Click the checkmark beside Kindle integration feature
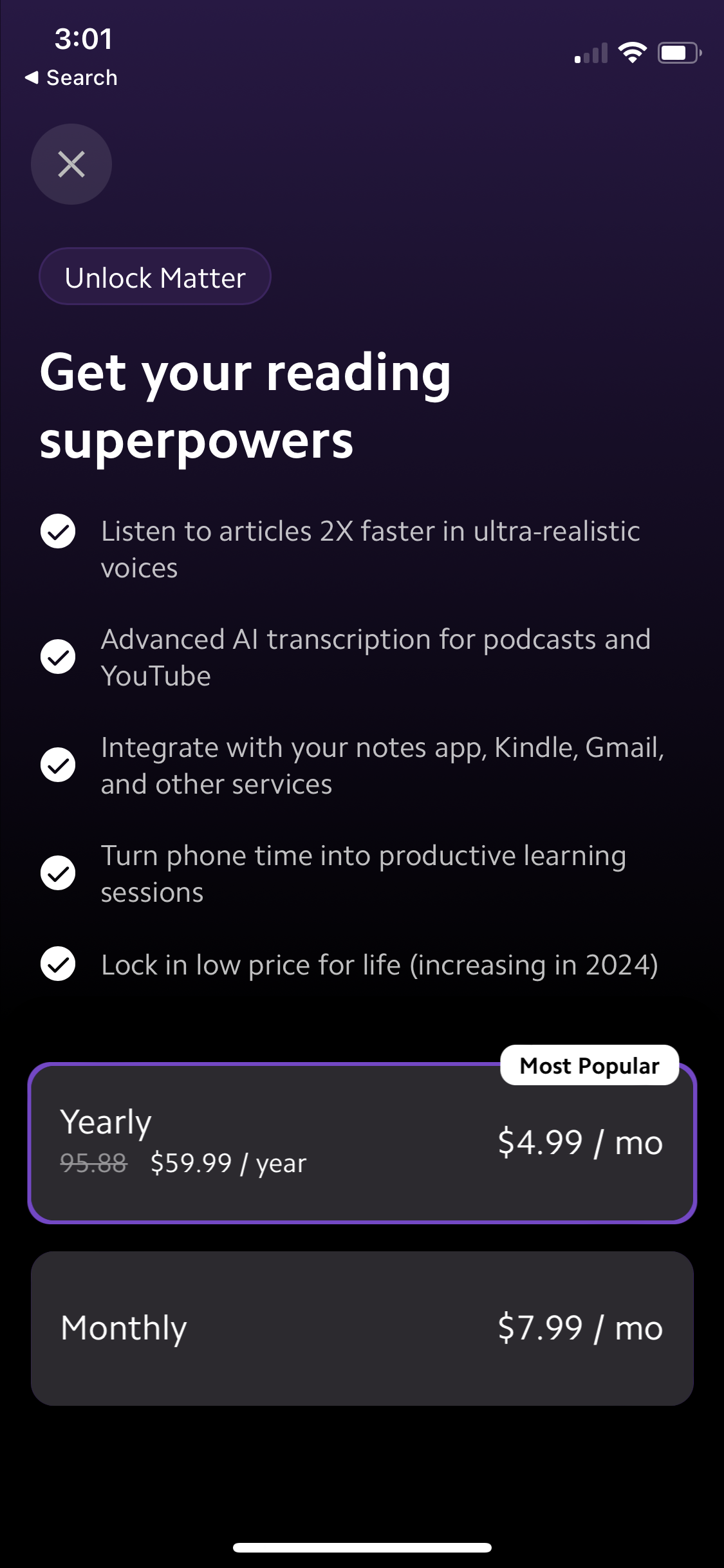724x1568 pixels. 59,766
